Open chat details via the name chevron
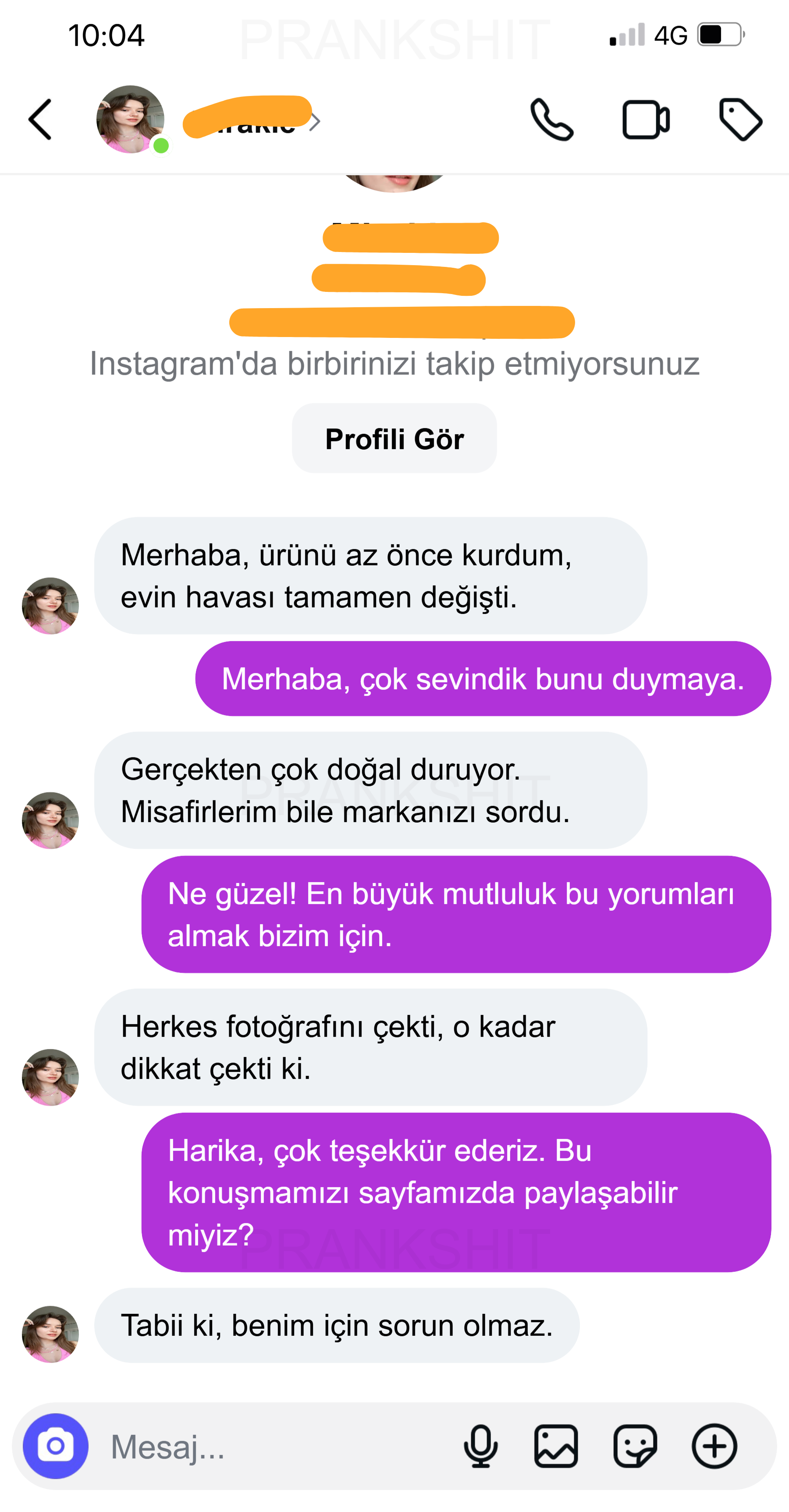The width and height of the screenshot is (789, 1512). (315, 121)
